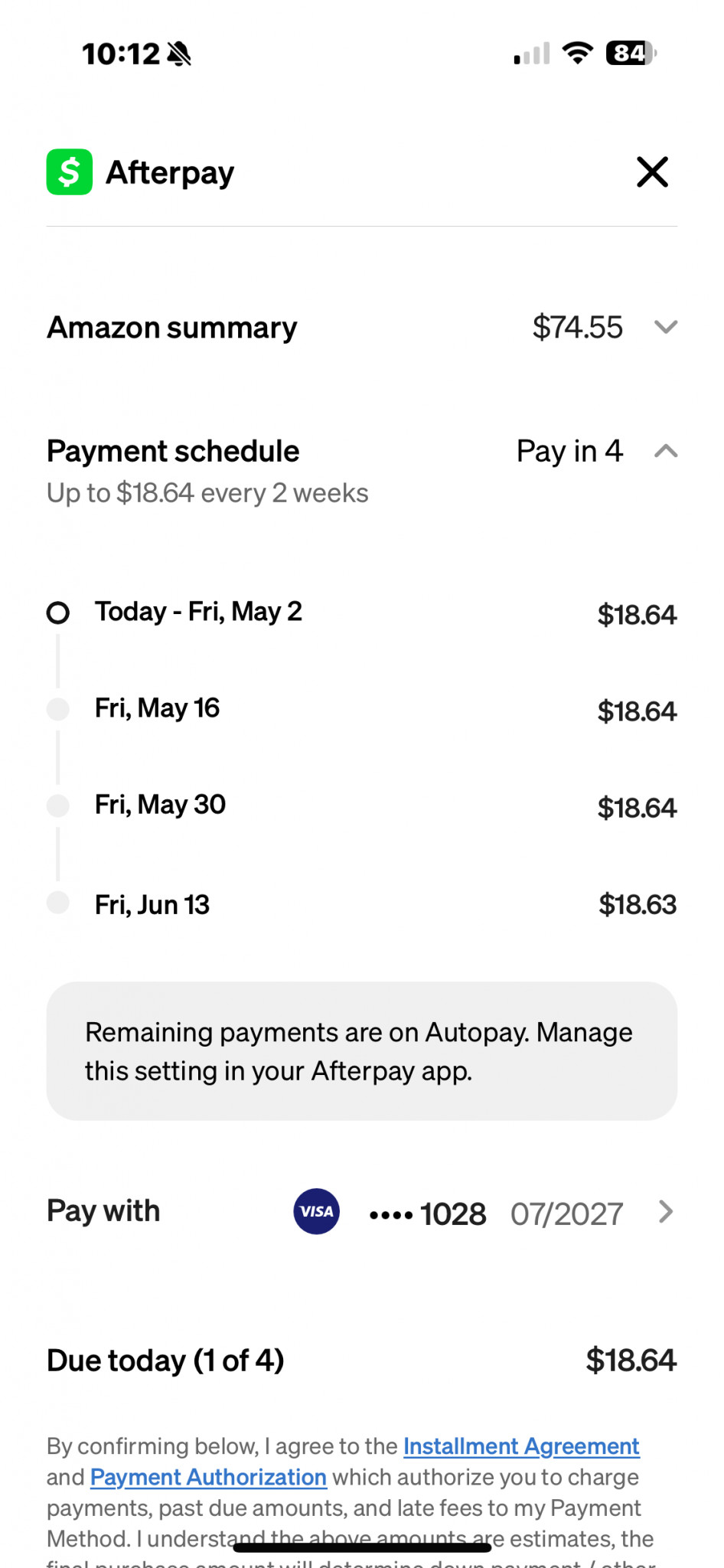Screen dimensions: 724x1568
Task: Open the Payment Authorization link
Action: click(208, 1477)
